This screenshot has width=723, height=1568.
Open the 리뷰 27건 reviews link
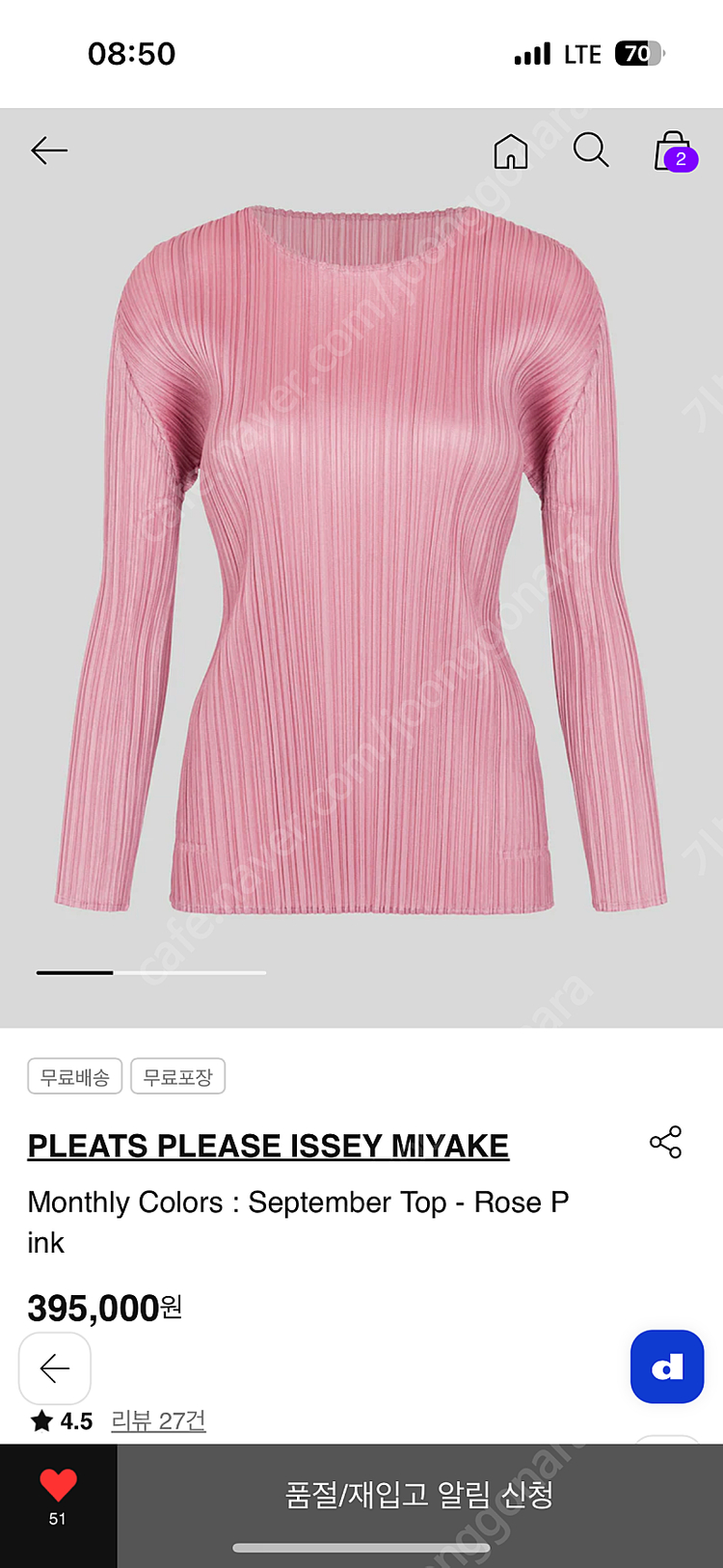(158, 1420)
